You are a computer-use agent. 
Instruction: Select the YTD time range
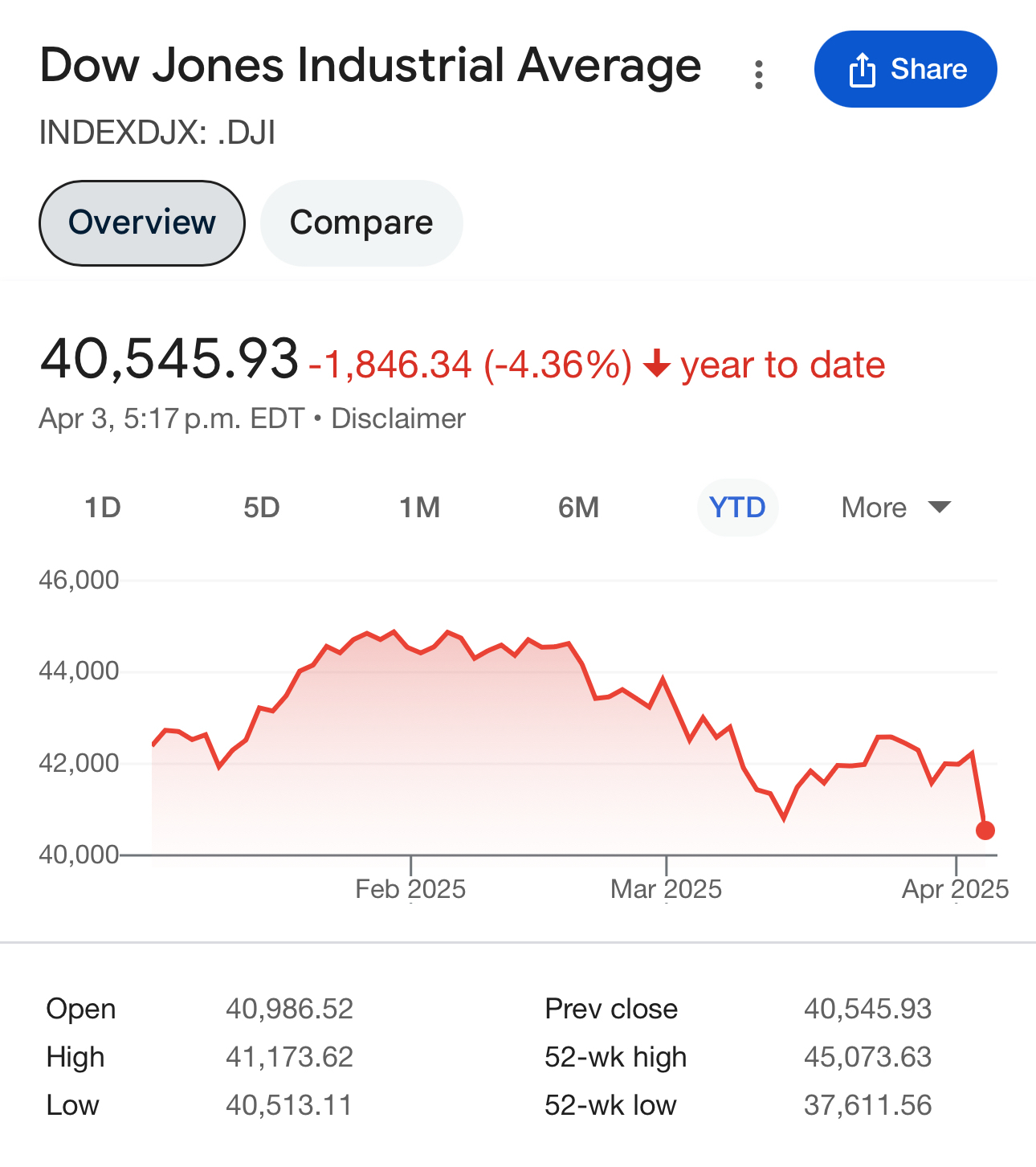737,508
